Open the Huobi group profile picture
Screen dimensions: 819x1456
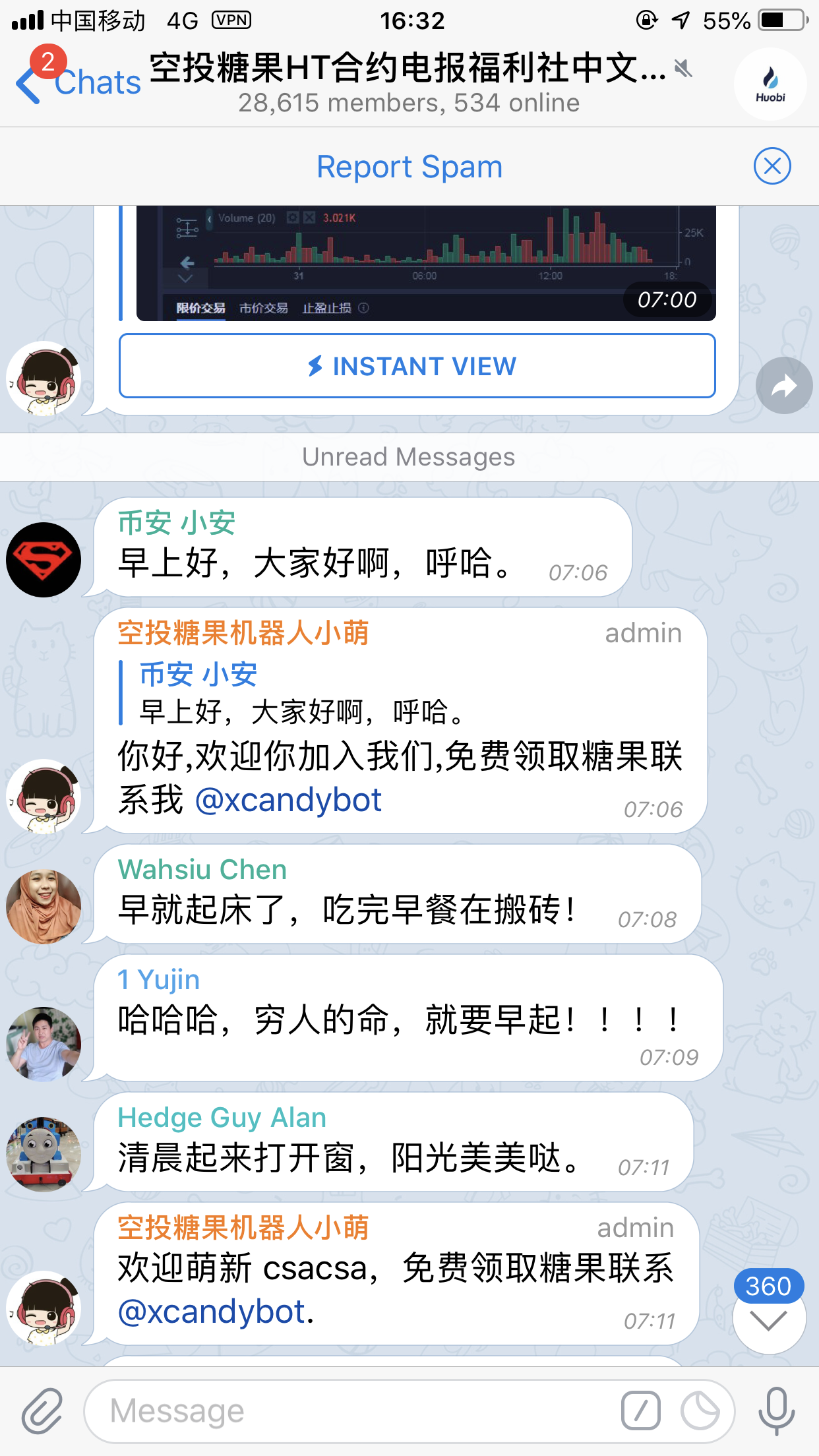770,84
